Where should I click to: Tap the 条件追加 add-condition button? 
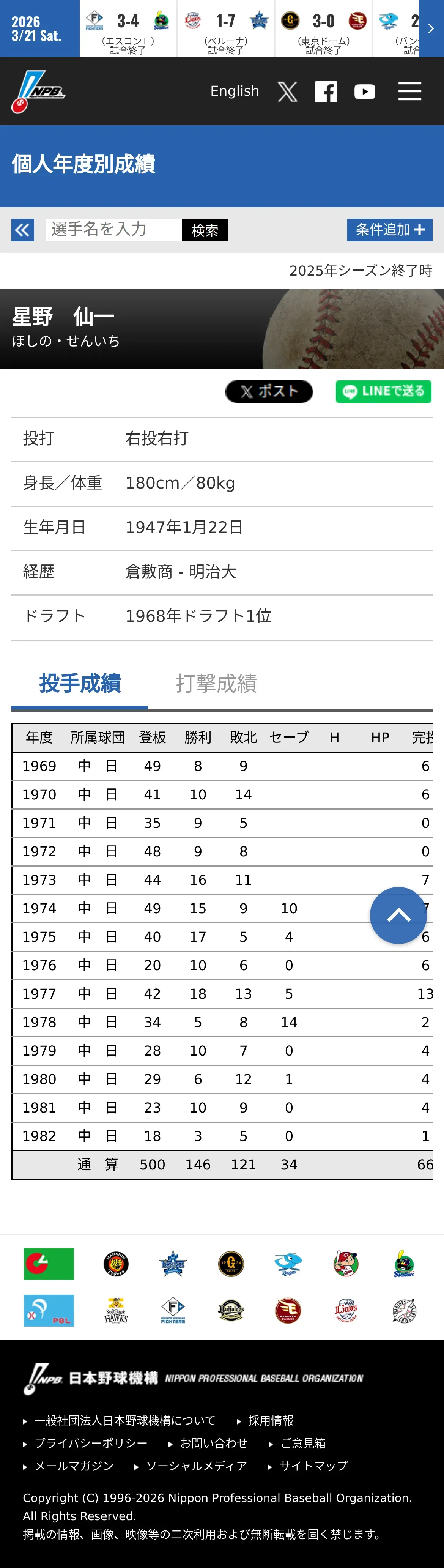pos(389,230)
